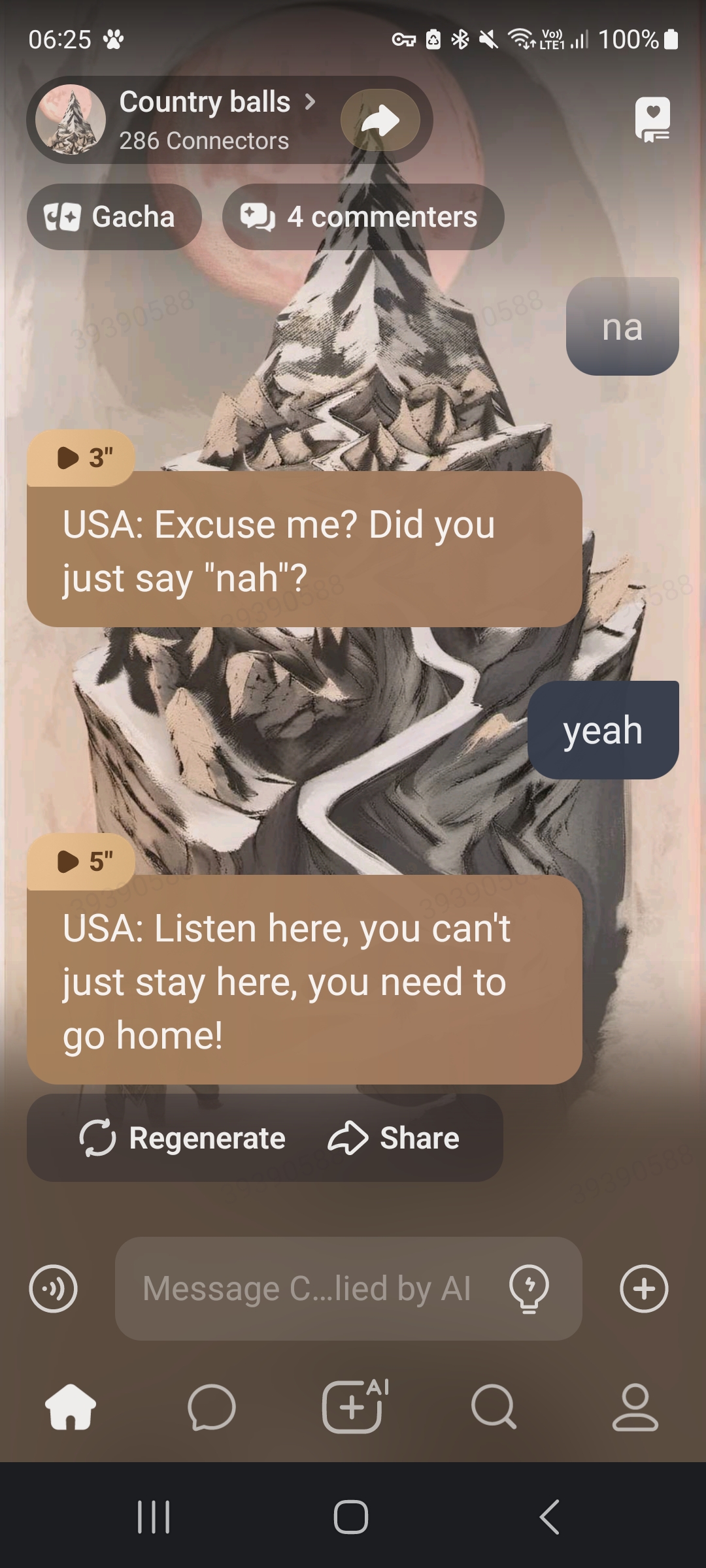Viewport: 706px width, 1568px height.
Task: Play the 5-second voice message
Action: pyautogui.click(x=81, y=861)
